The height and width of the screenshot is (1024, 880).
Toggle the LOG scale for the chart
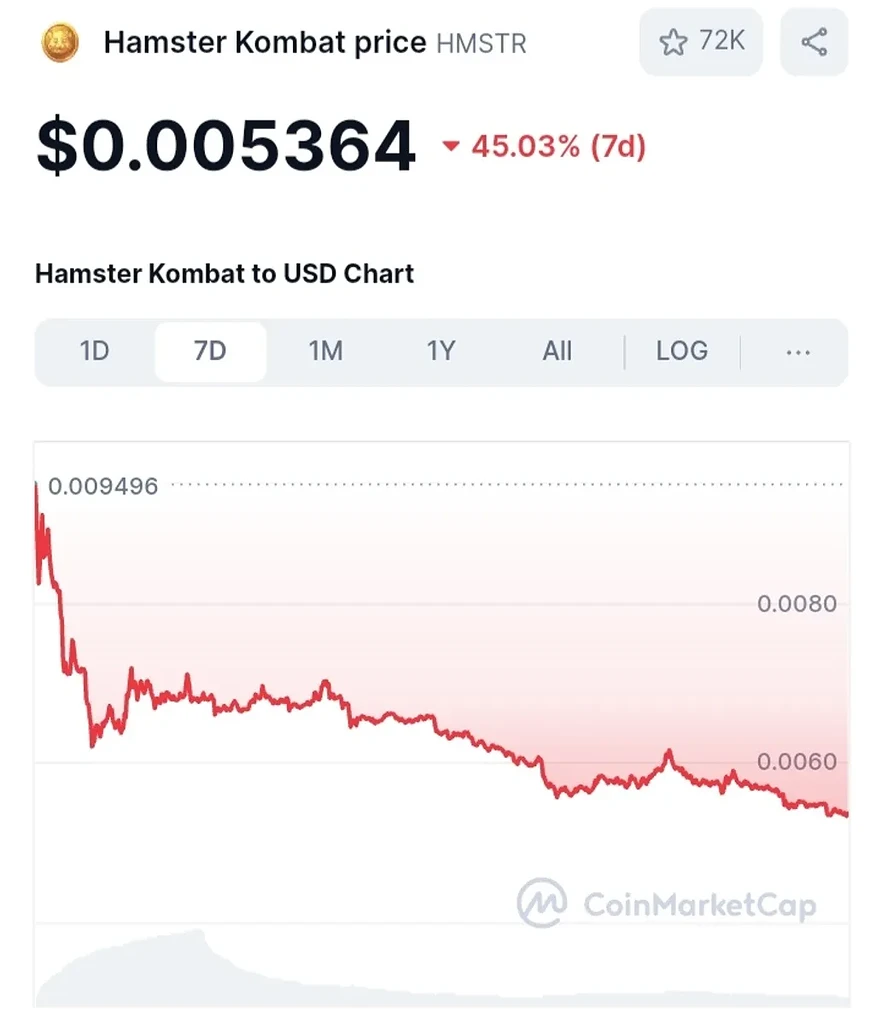[681, 352]
